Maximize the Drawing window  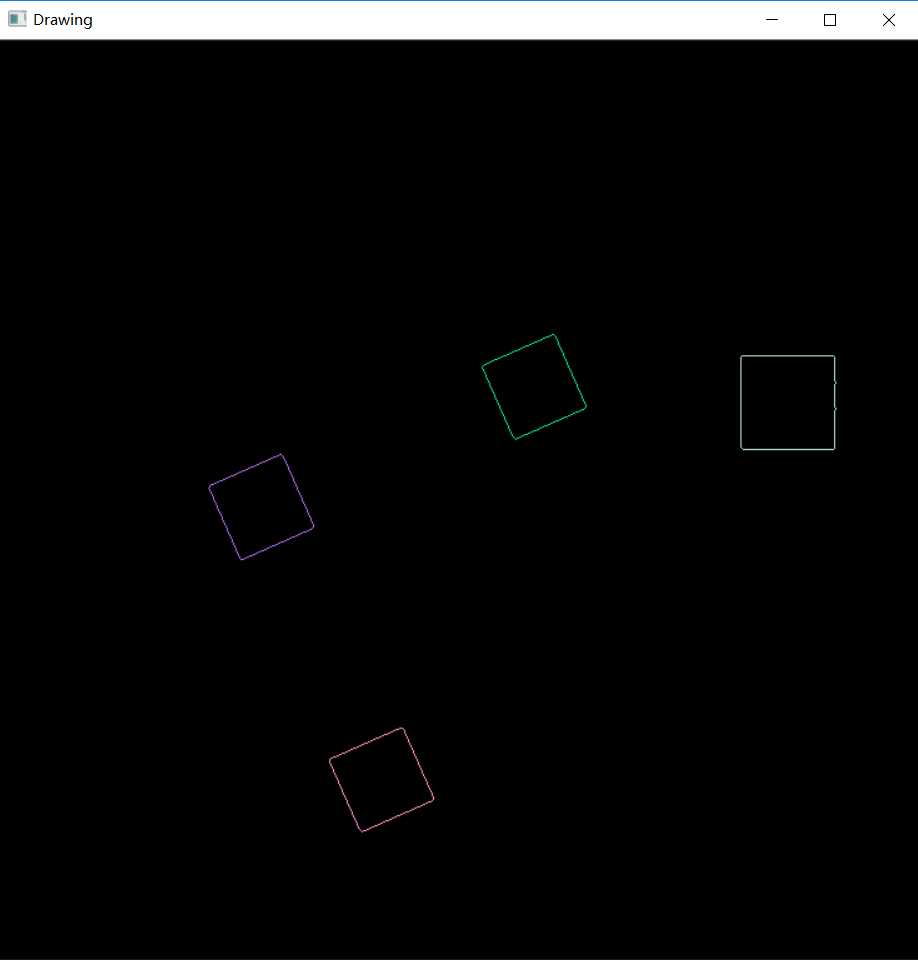click(829, 20)
